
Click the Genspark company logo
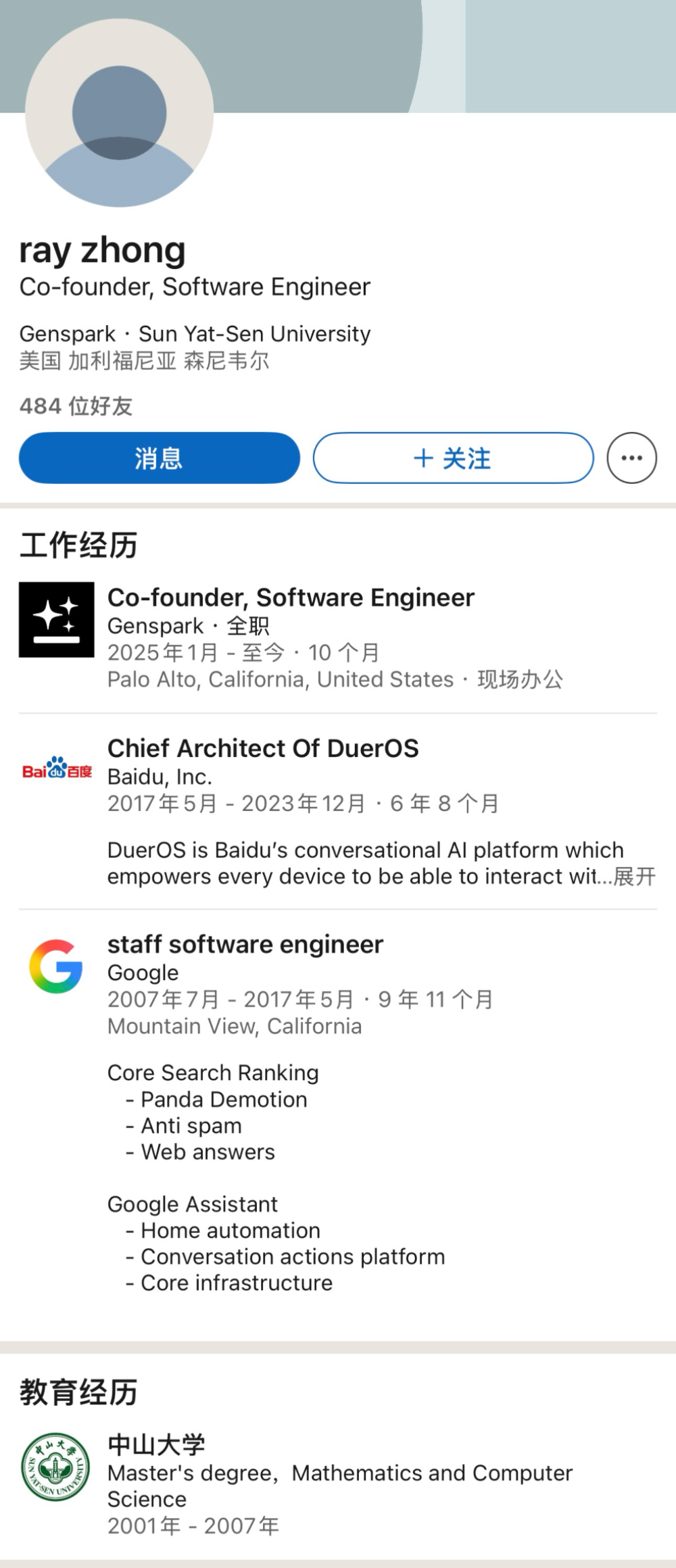(57, 619)
